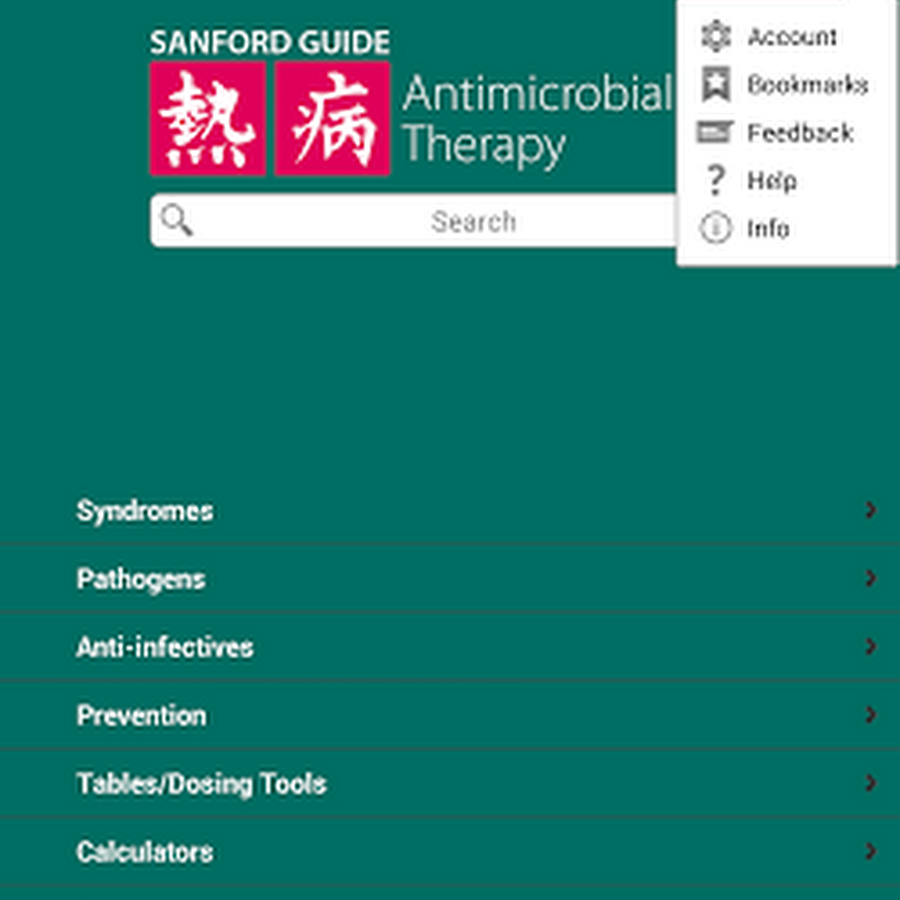Viewport: 900px width, 900px height.
Task: Open the Calculators section
Action: [x=450, y=852]
